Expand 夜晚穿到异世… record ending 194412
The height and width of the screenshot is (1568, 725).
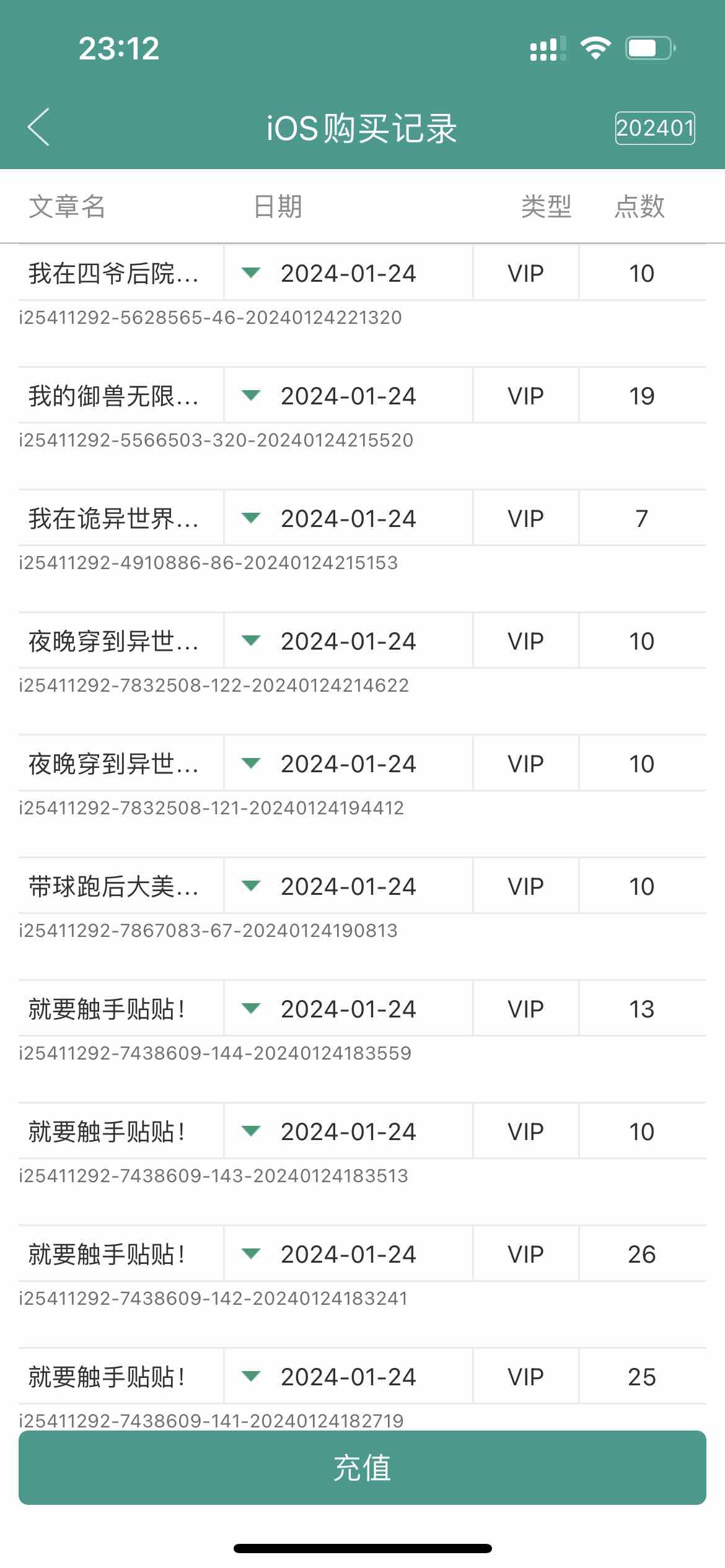pos(251,764)
